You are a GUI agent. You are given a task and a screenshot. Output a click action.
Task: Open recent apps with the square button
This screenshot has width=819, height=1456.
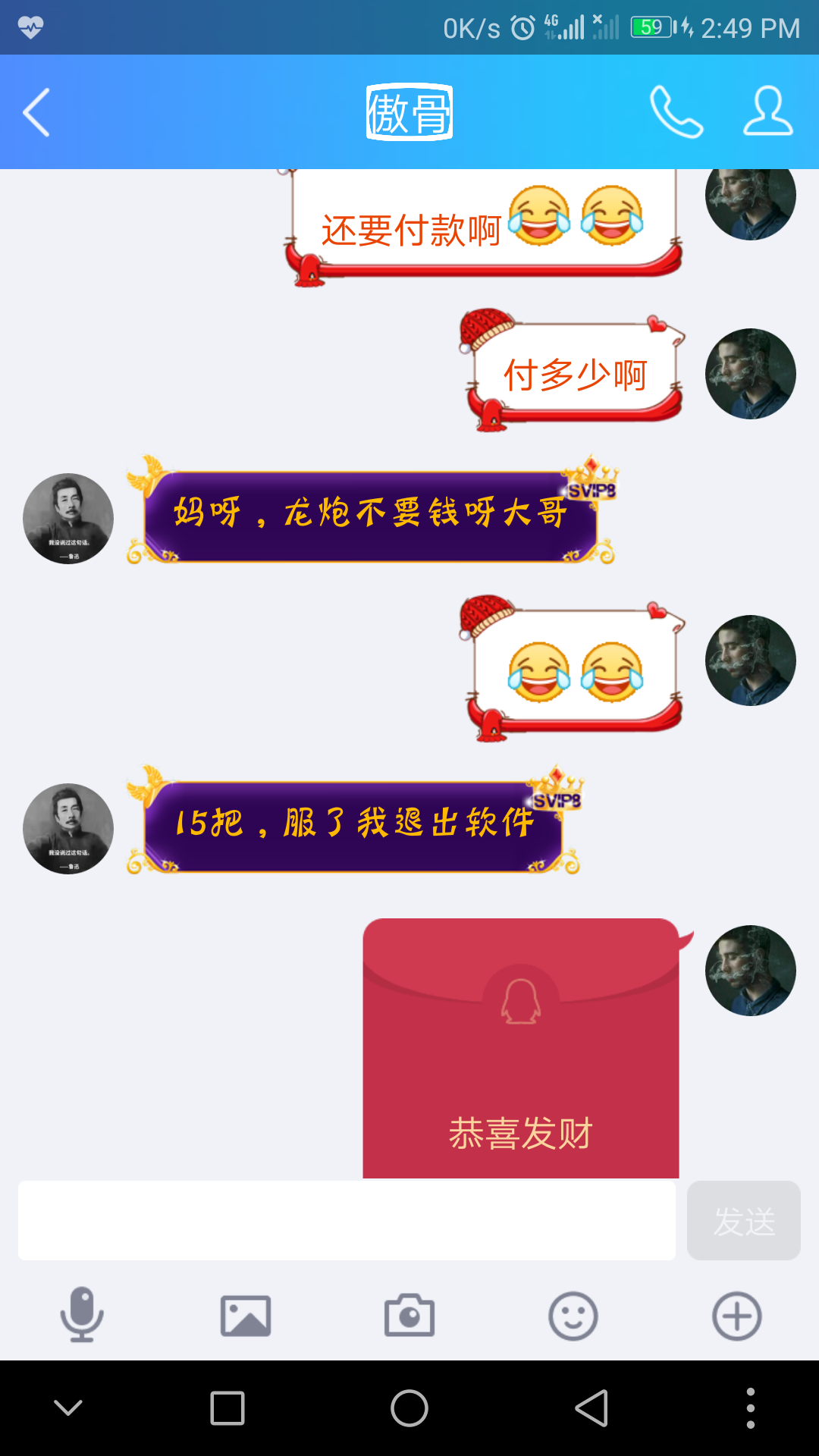point(227,1408)
